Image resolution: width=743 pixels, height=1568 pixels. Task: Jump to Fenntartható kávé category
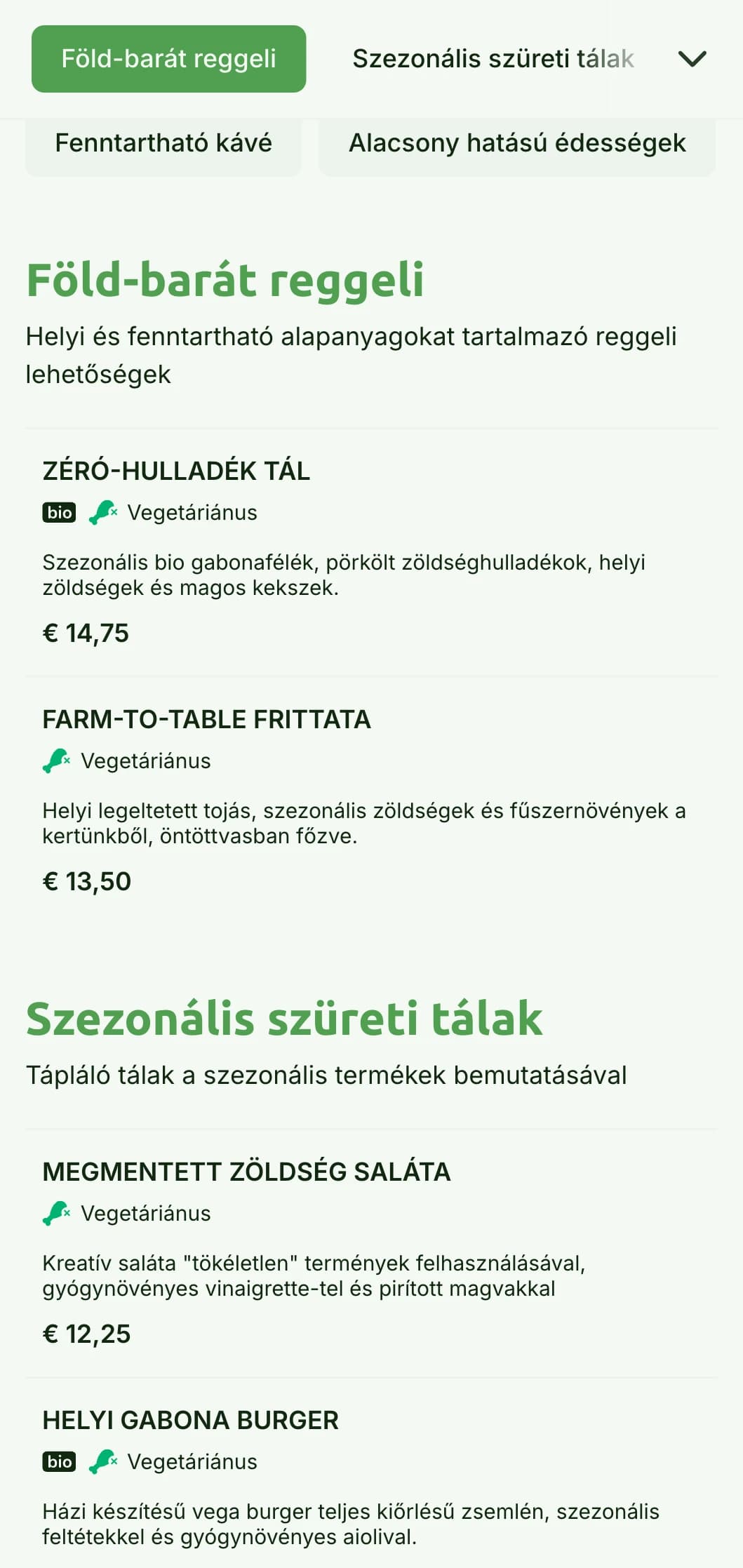[x=163, y=143]
